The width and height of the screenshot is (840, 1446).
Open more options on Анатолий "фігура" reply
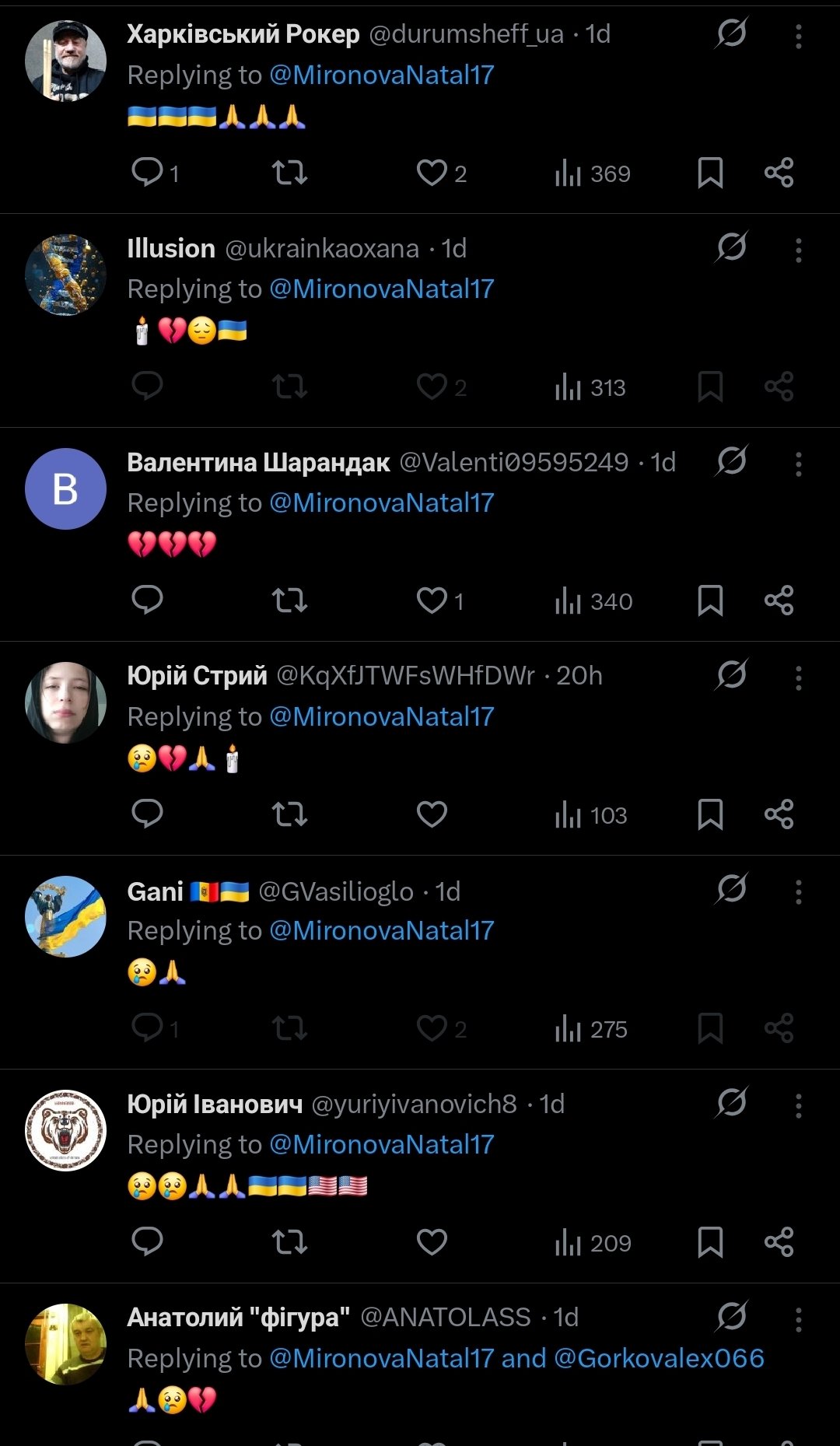tap(798, 1320)
